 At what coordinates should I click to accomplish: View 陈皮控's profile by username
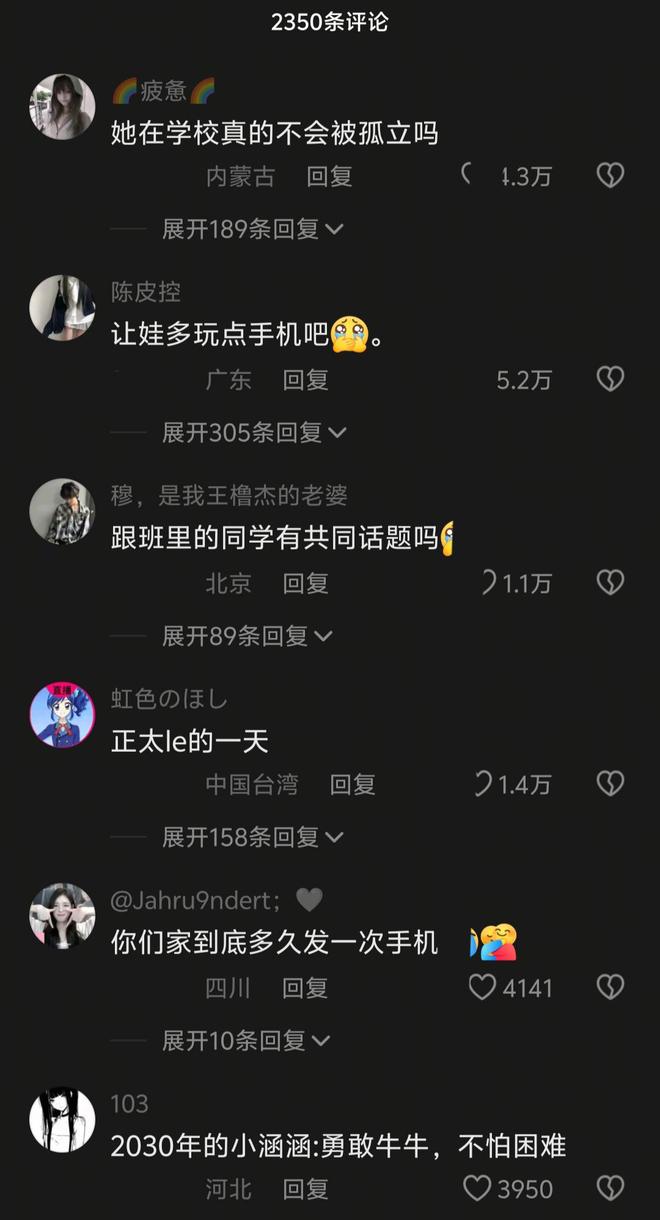click(x=146, y=292)
